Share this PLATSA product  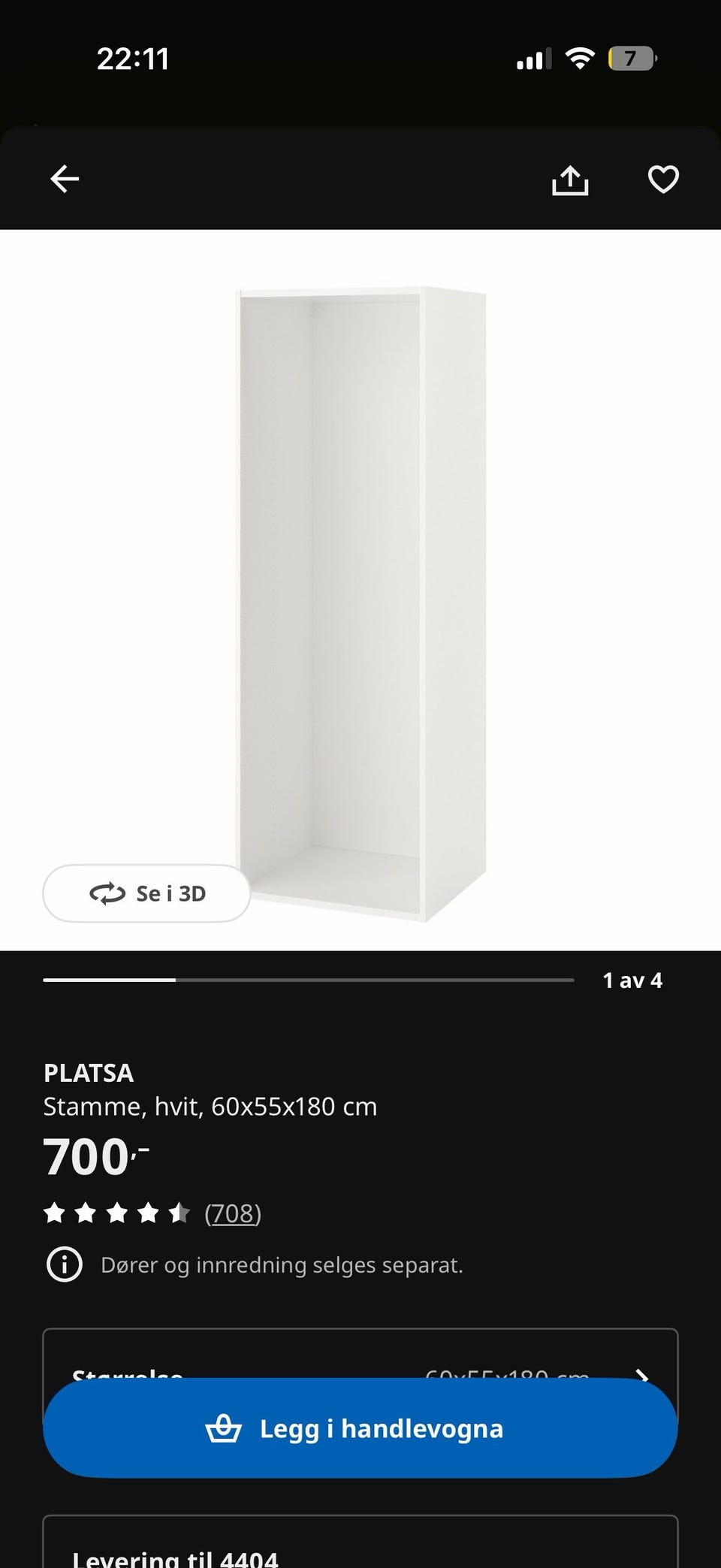click(x=570, y=180)
